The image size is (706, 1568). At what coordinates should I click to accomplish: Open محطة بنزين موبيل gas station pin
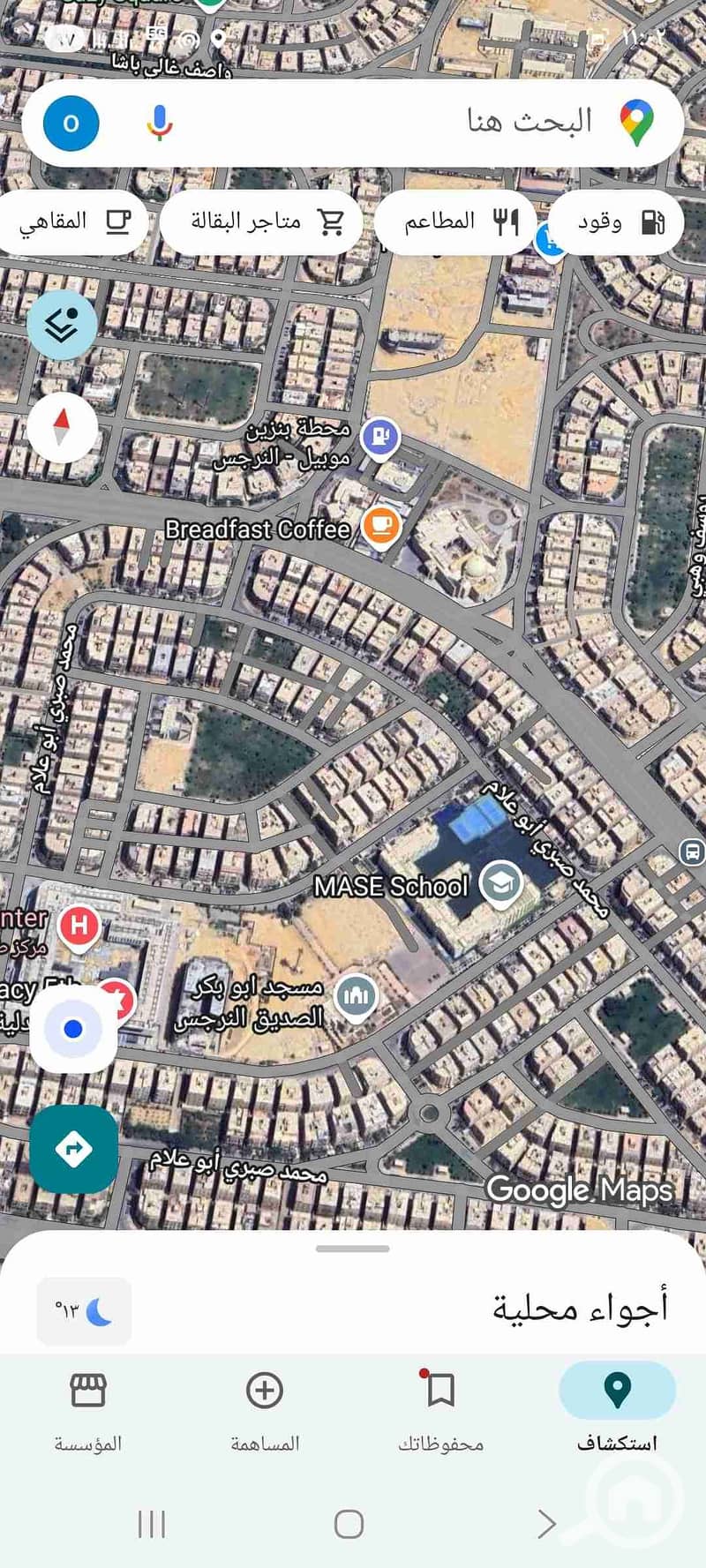coord(381,436)
